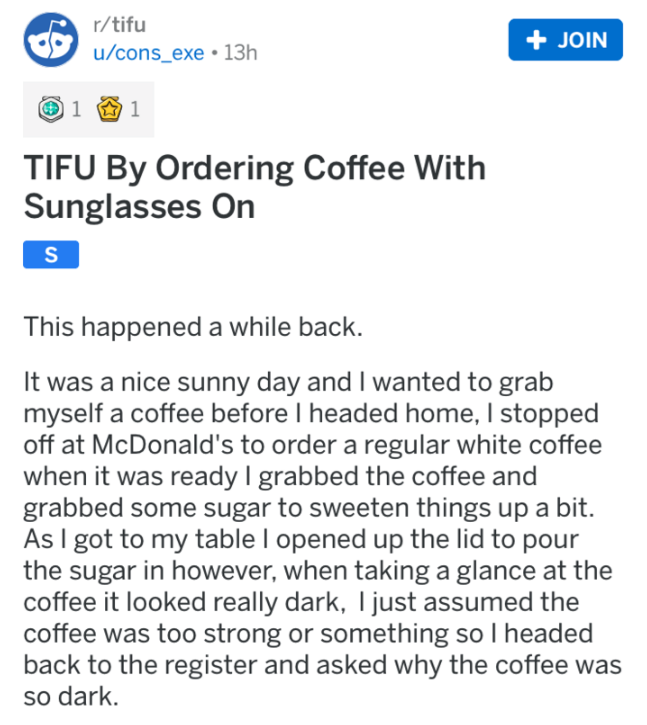
Task: Tap the blue S flair tag
Action: coord(50,255)
